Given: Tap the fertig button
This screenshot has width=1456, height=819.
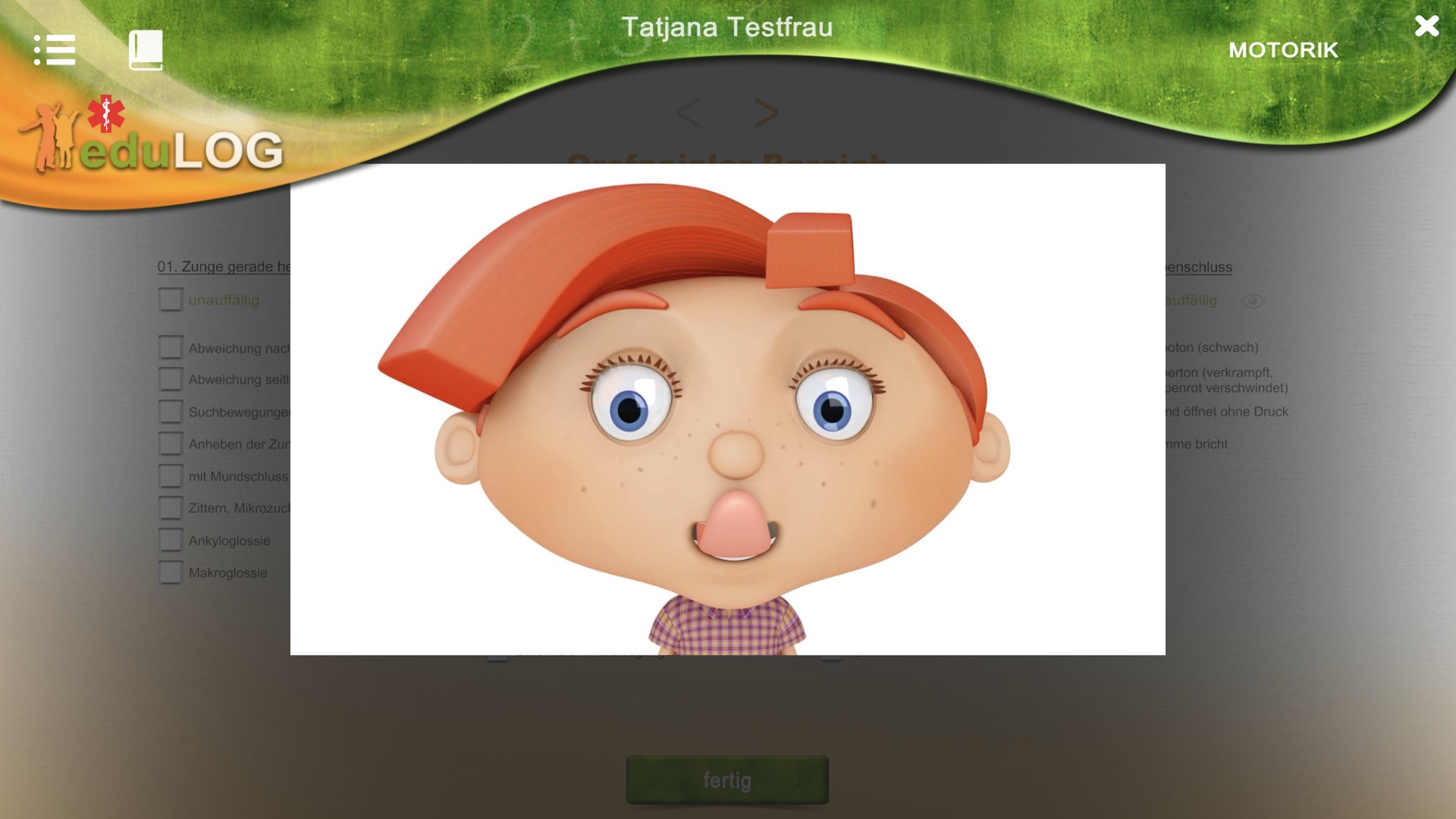Looking at the screenshot, I should (726, 780).
